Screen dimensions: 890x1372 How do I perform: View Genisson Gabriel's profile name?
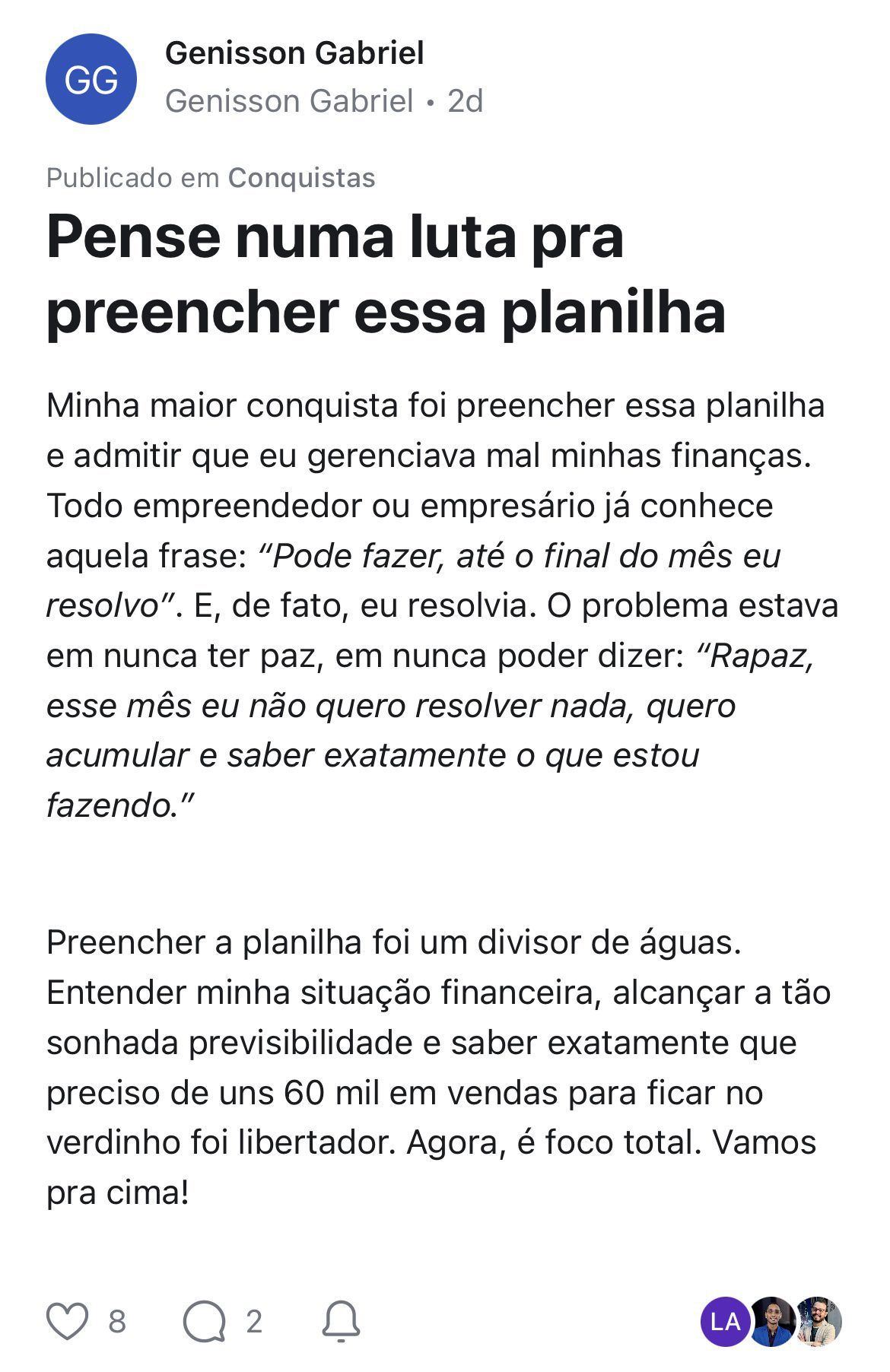(x=294, y=53)
